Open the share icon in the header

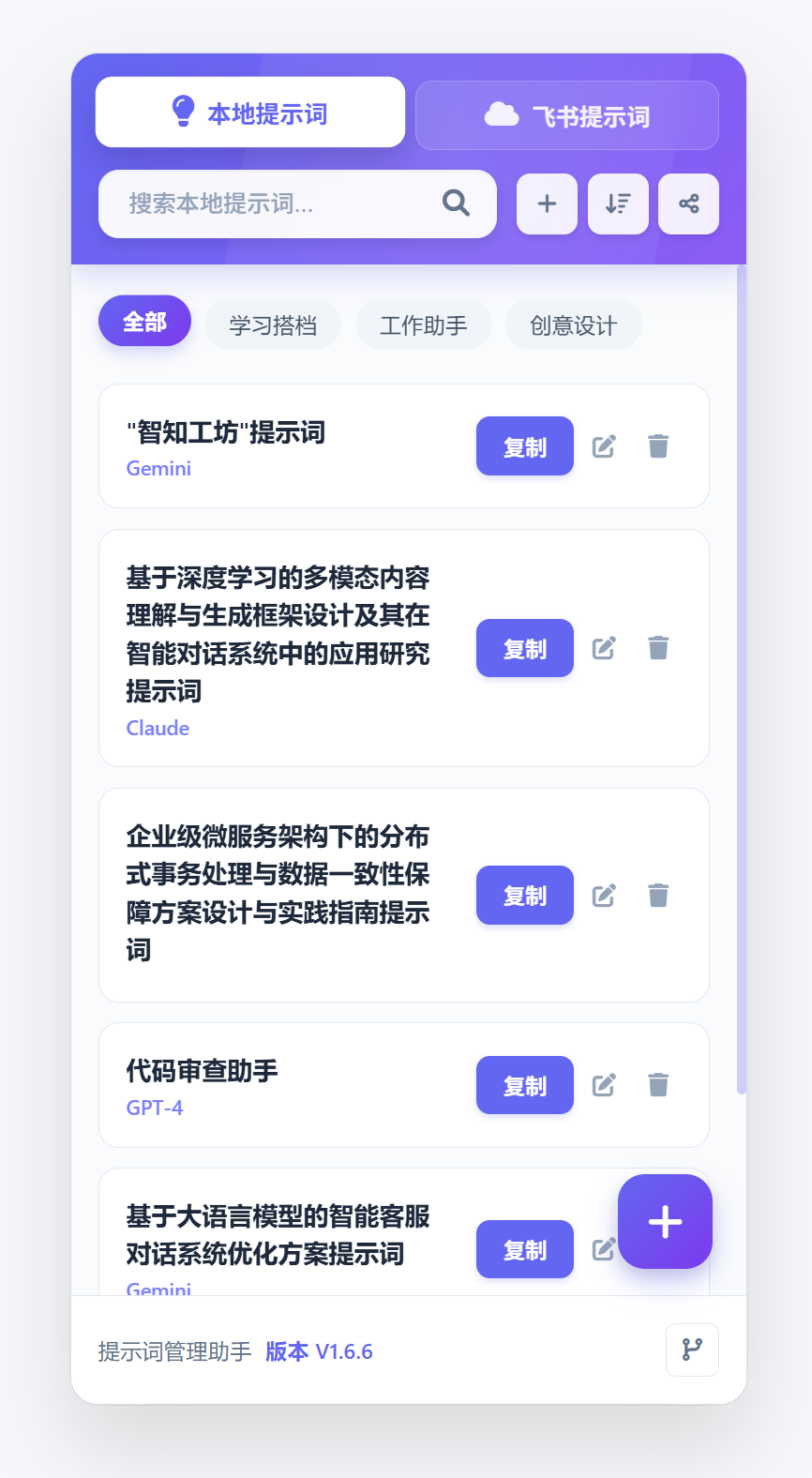coord(688,204)
